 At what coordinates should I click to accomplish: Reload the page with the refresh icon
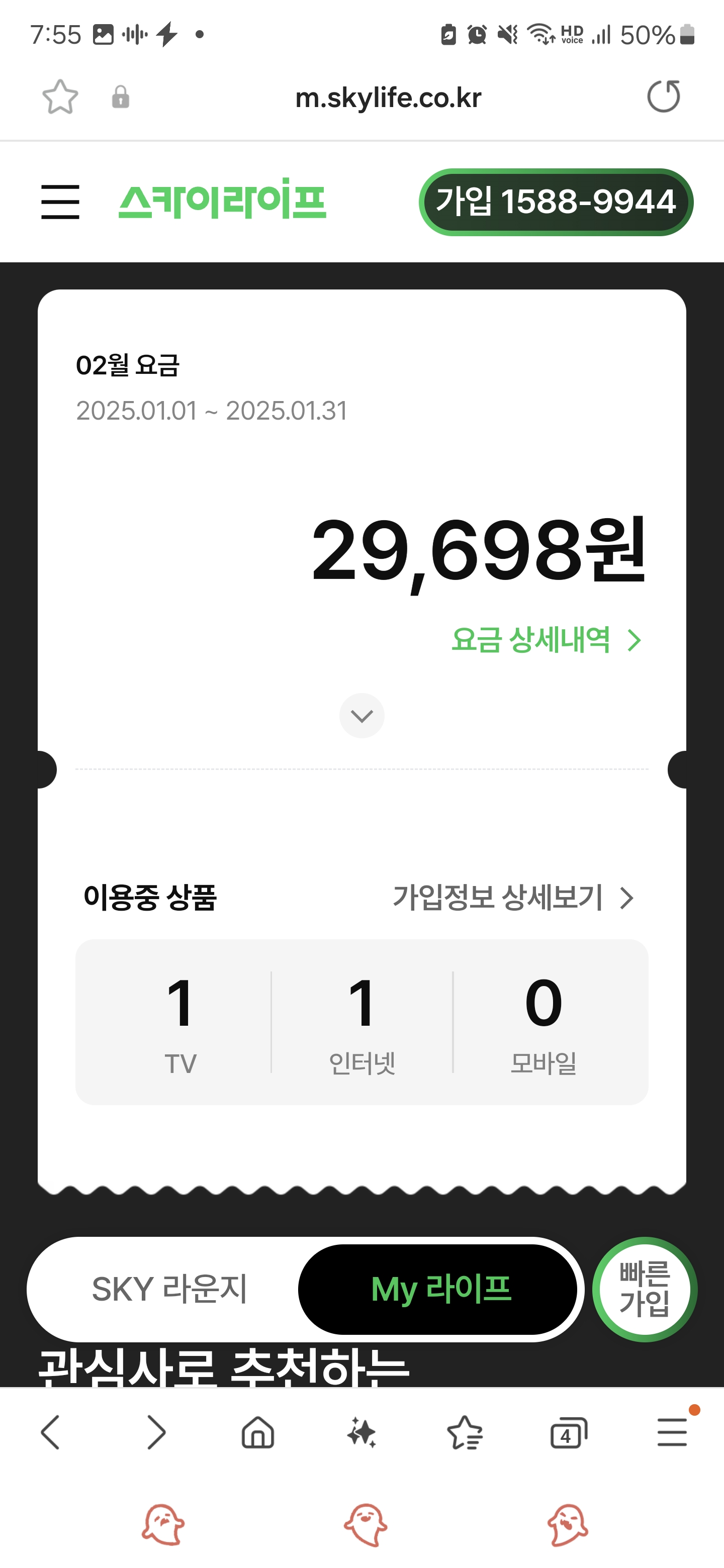(x=663, y=97)
